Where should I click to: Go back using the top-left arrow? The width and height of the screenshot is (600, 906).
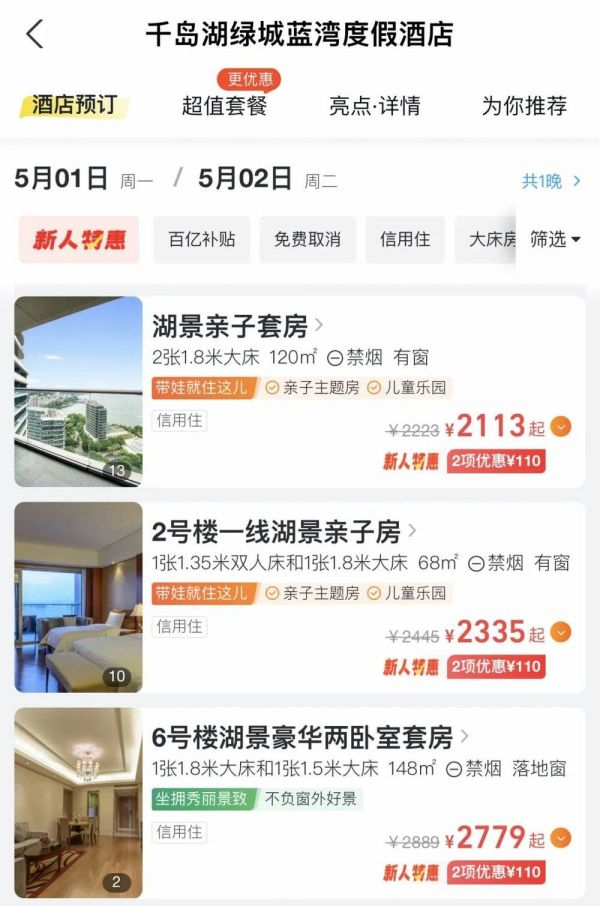point(35,34)
